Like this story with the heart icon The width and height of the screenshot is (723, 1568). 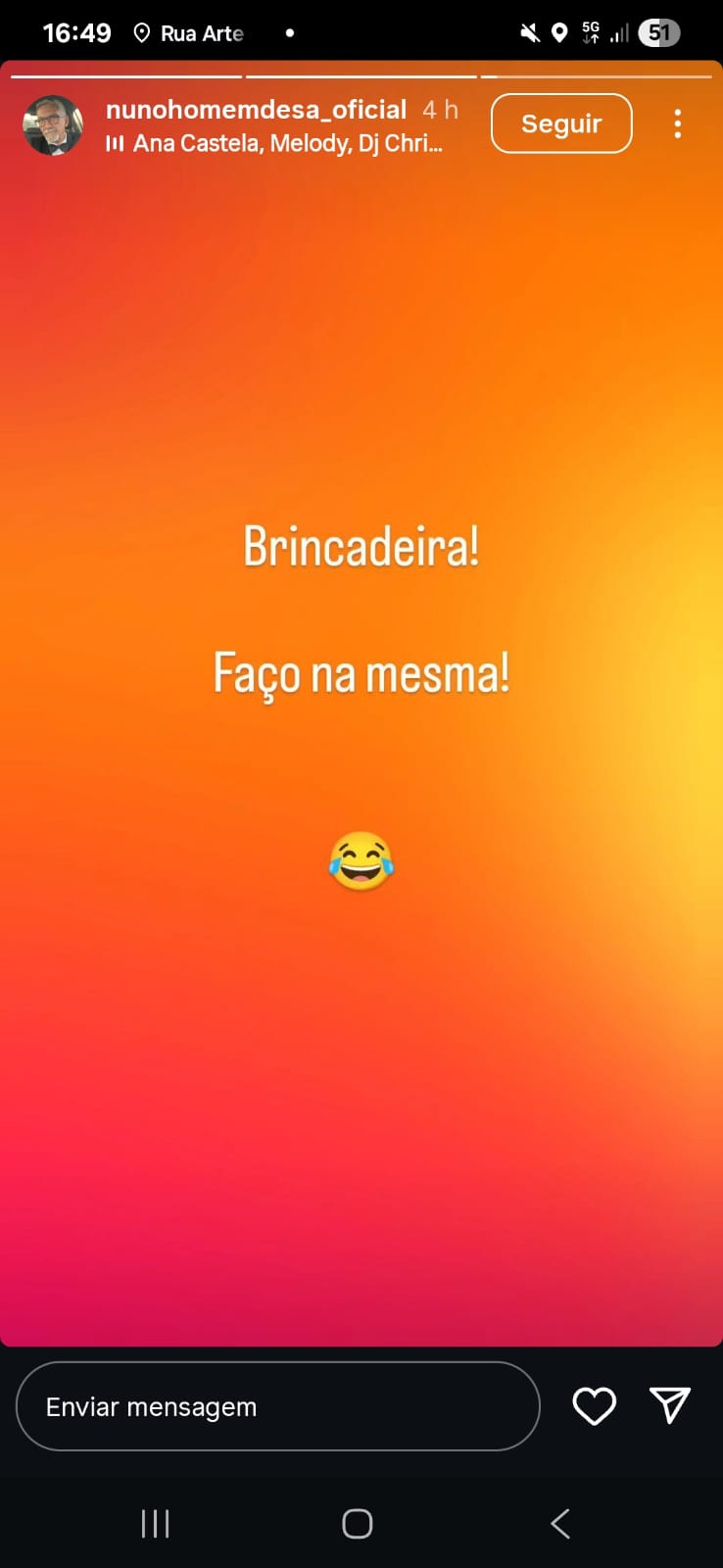[x=595, y=1406]
